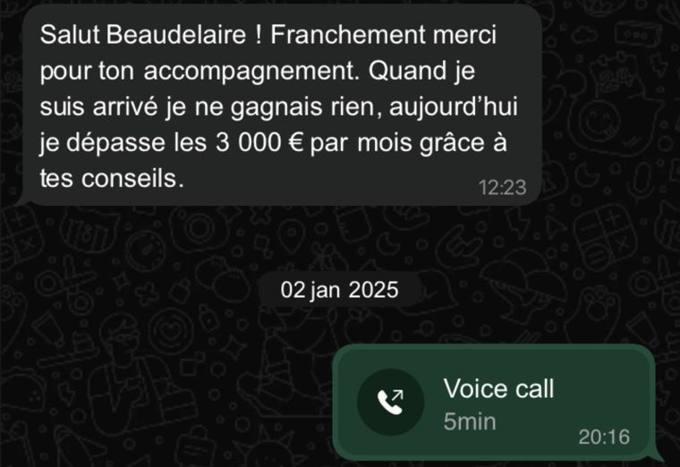This screenshot has height=467, width=680.
Task: Tap the 5min Voice call bubble
Action: pyautogui.click(x=494, y=403)
